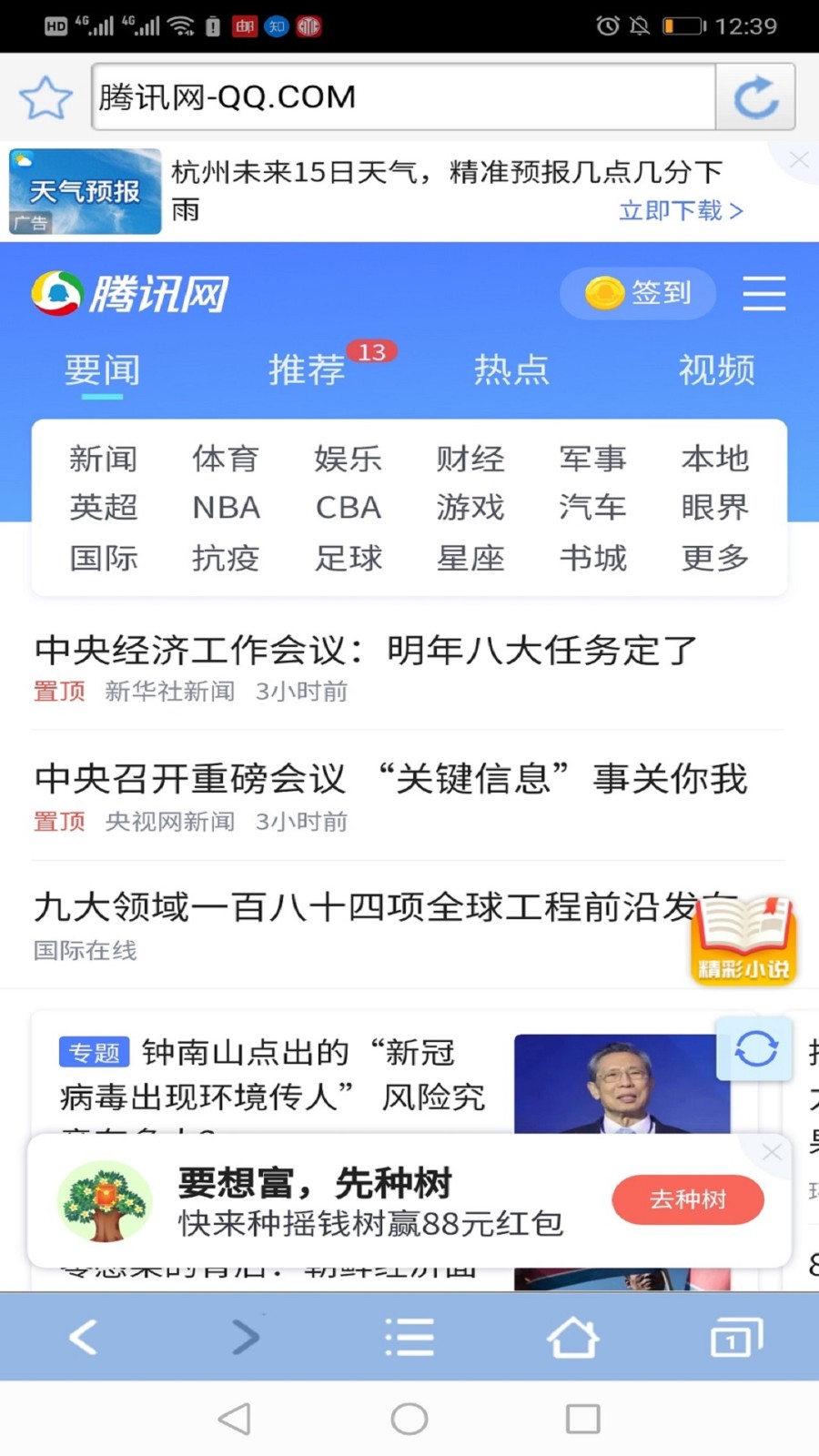Screen dimensions: 819x1456
Task: Open the 精彩小说 floating book icon
Action: coord(744,942)
